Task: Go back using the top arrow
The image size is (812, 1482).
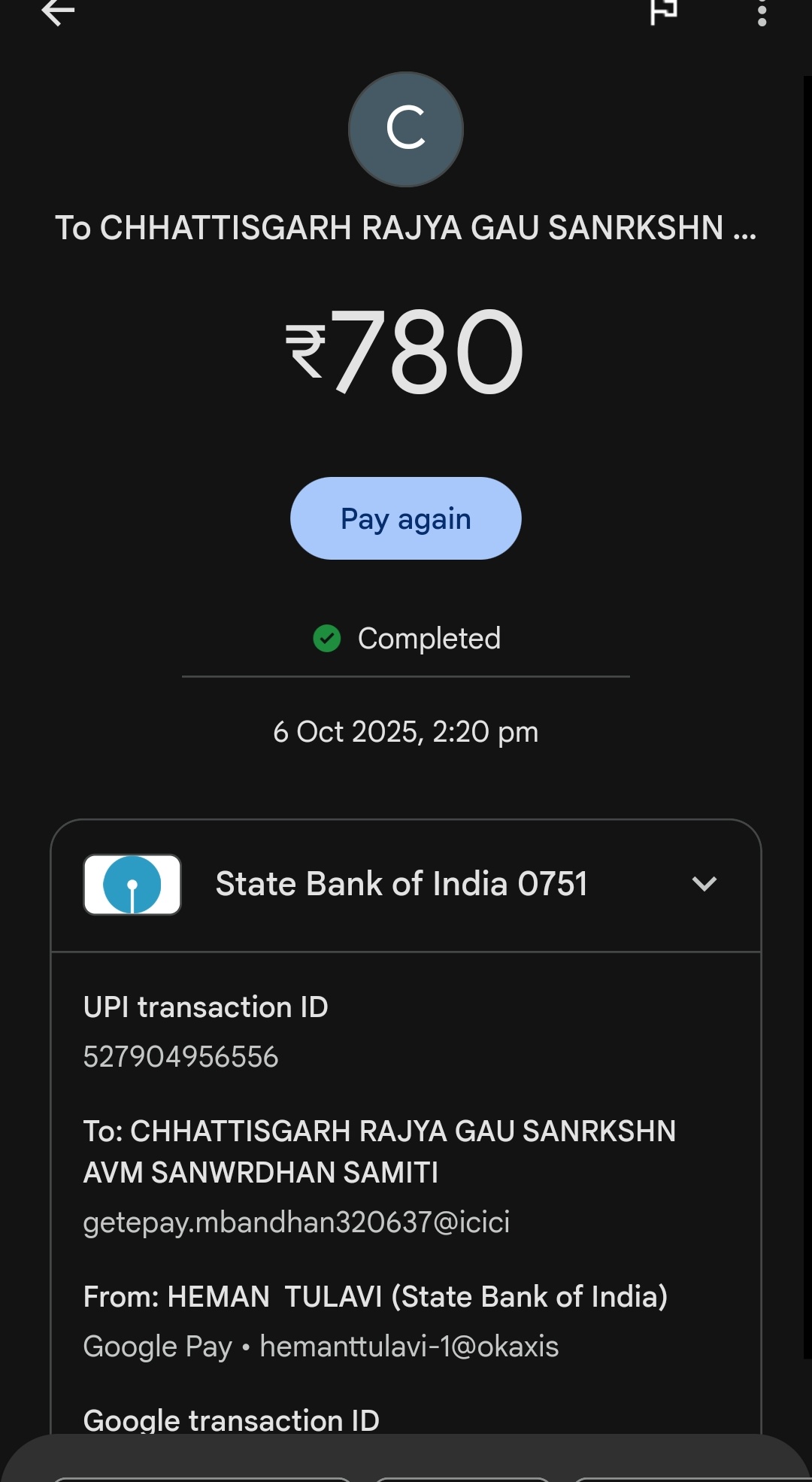Action: pos(58,12)
